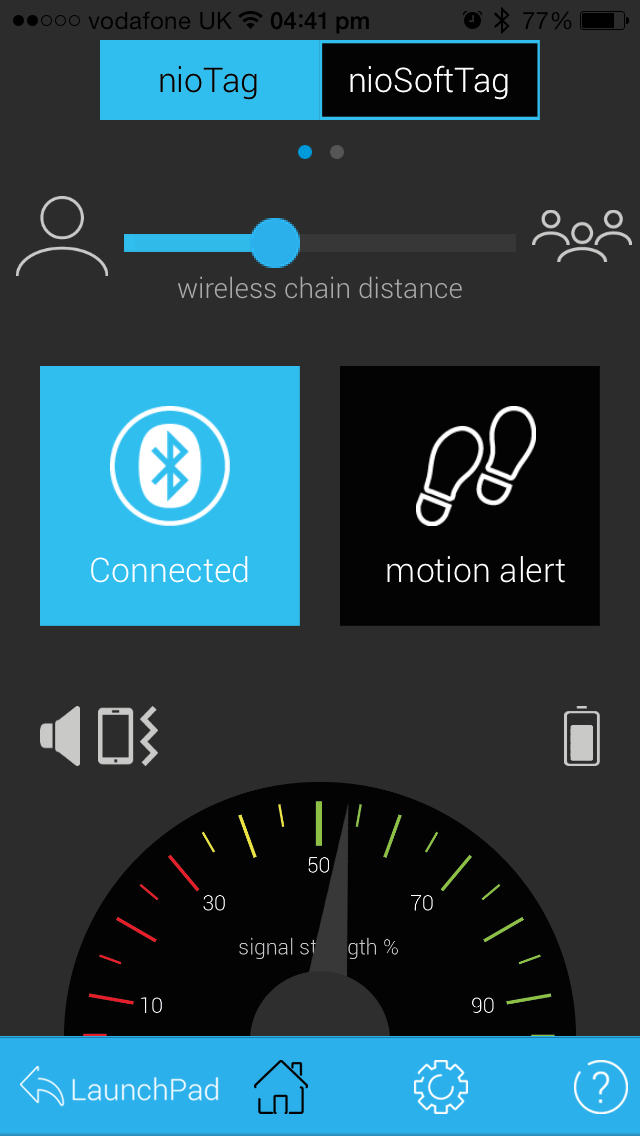Go back to LaunchPad
The image size is (640, 1136).
pos(120,1089)
